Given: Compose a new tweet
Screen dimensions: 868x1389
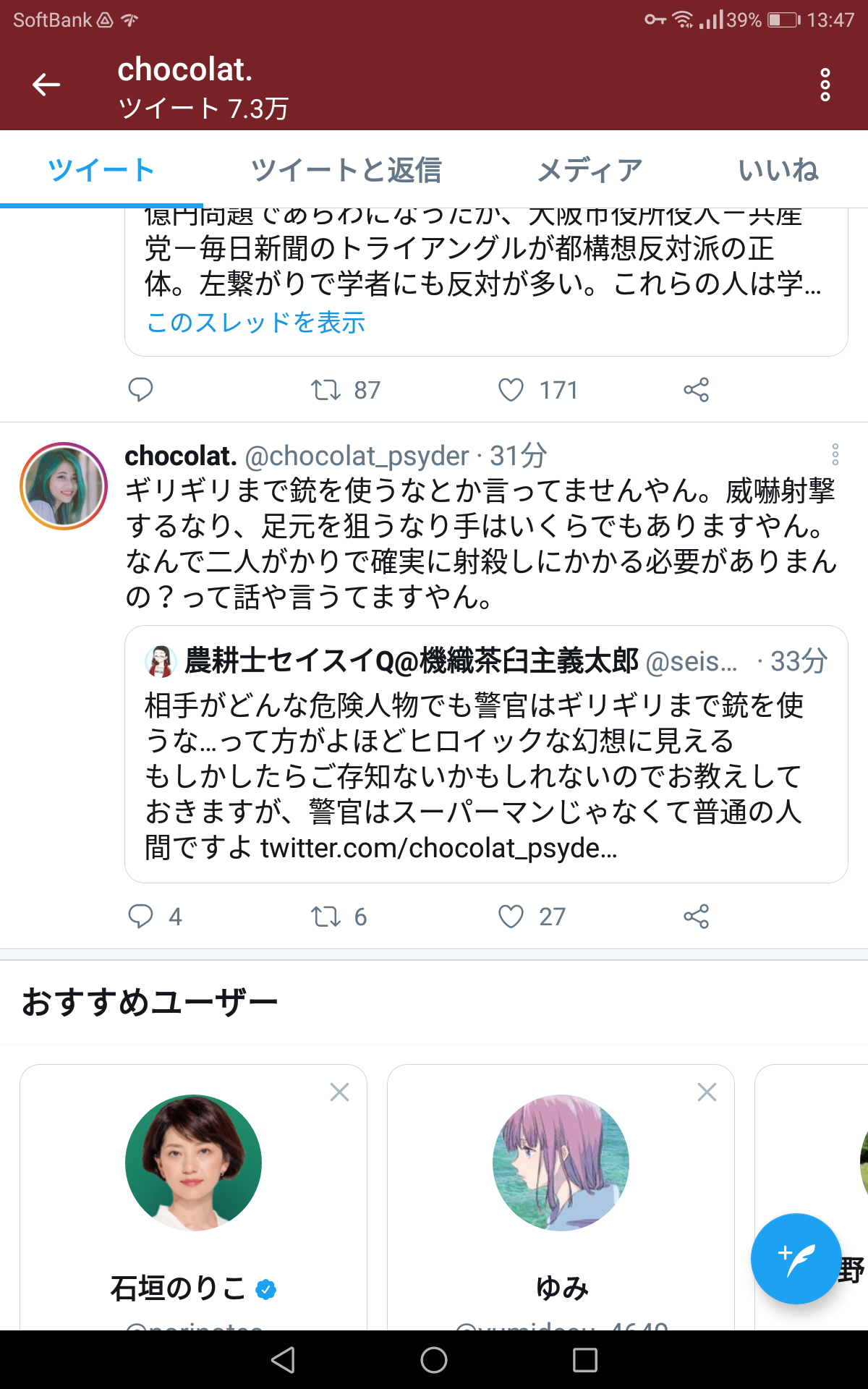Looking at the screenshot, I should tap(796, 1259).
